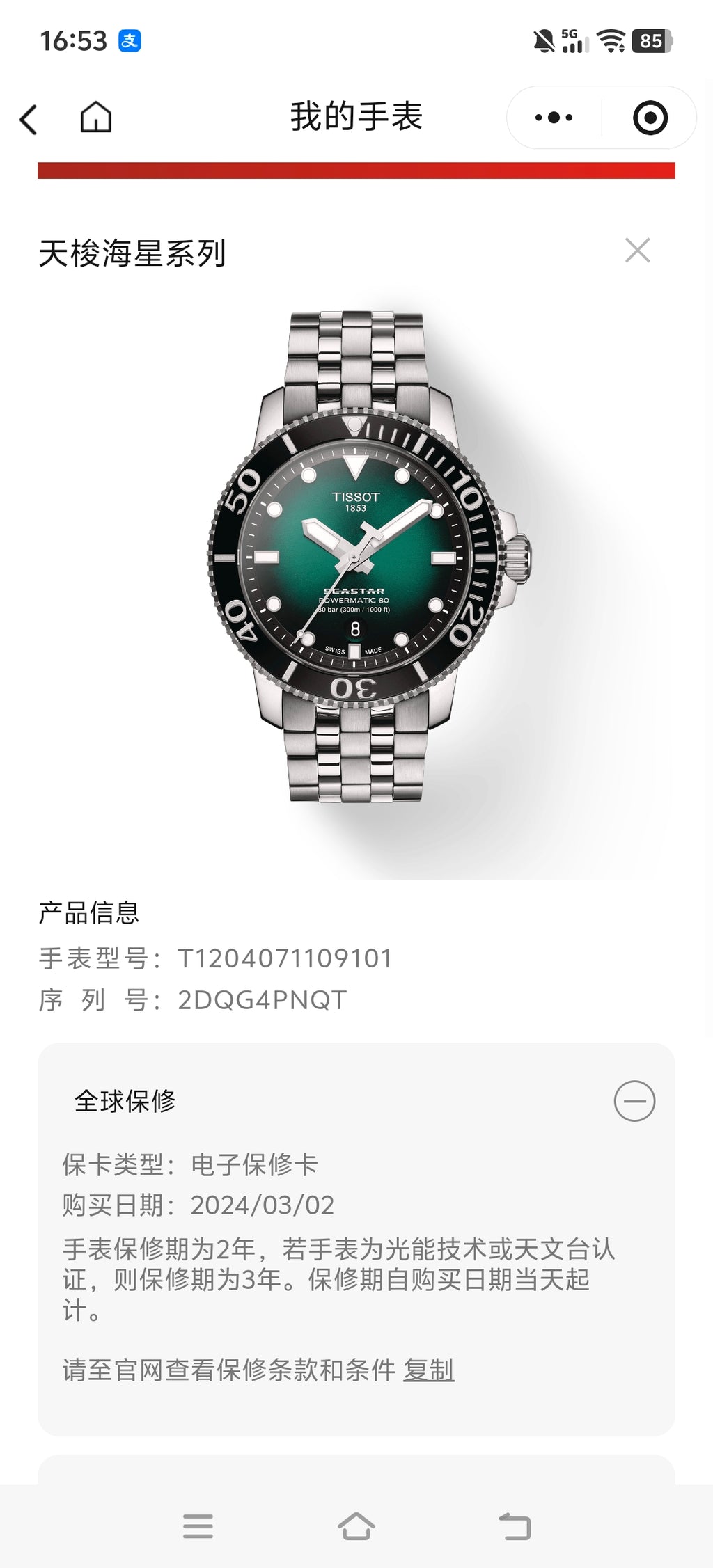The height and width of the screenshot is (1568, 713).
Task: Dismiss the 天梭海星系列 watch details
Action: pos(638,251)
